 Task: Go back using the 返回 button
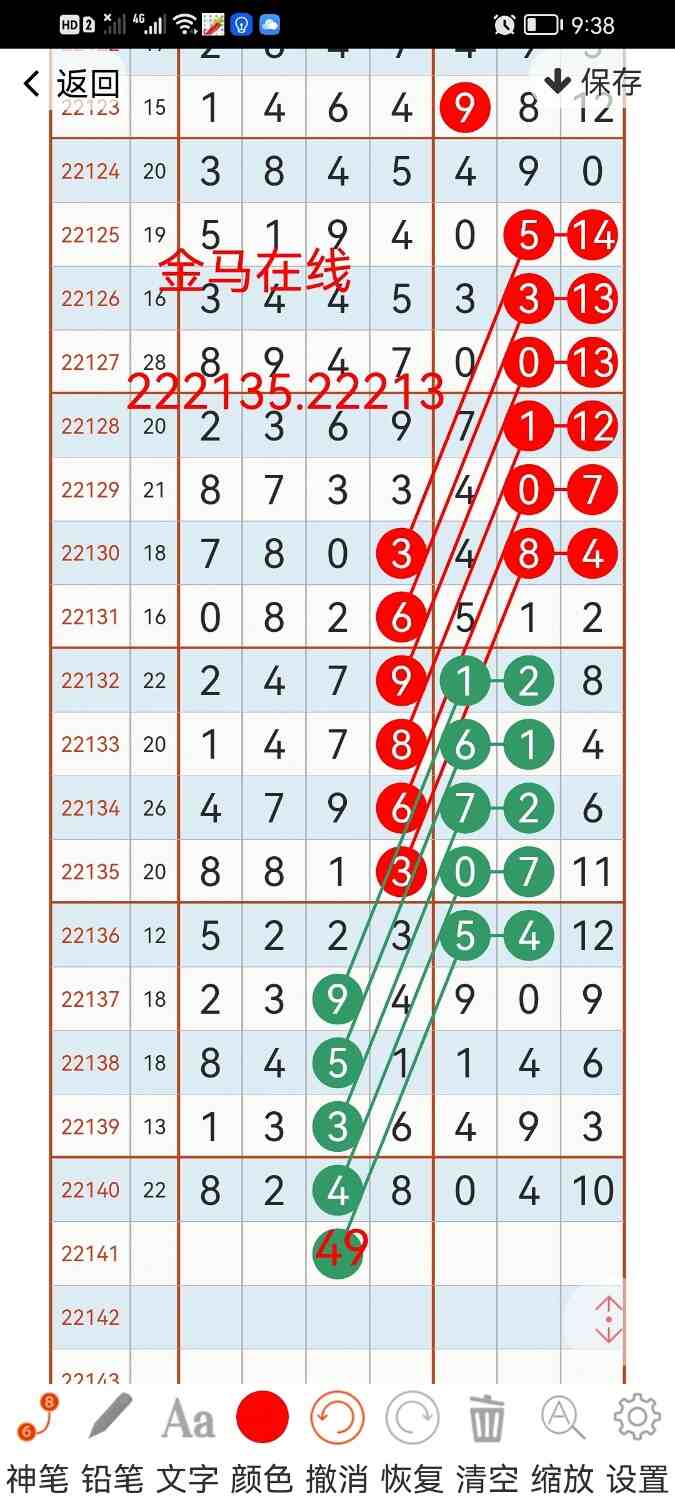[x=72, y=84]
